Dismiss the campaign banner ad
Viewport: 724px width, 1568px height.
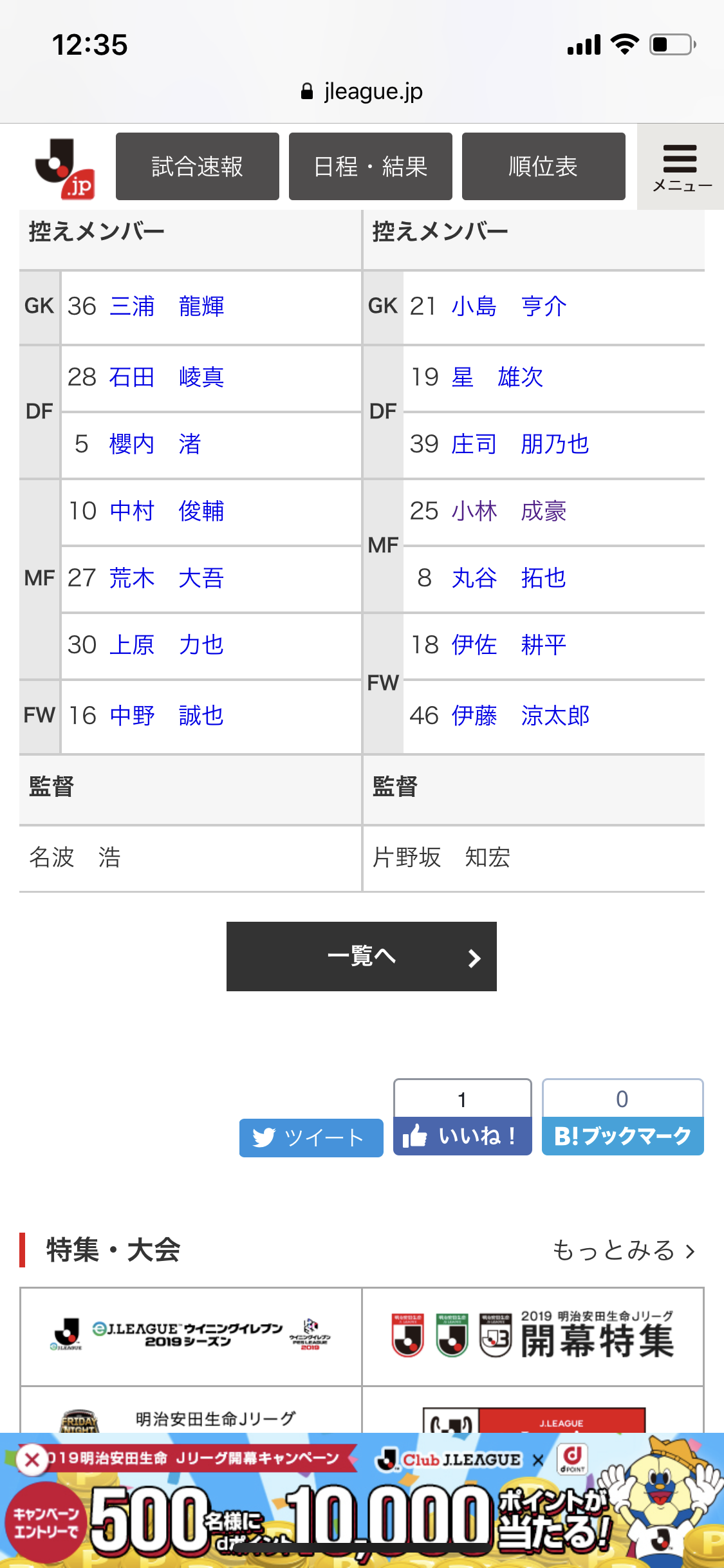[x=32, y=1461]
